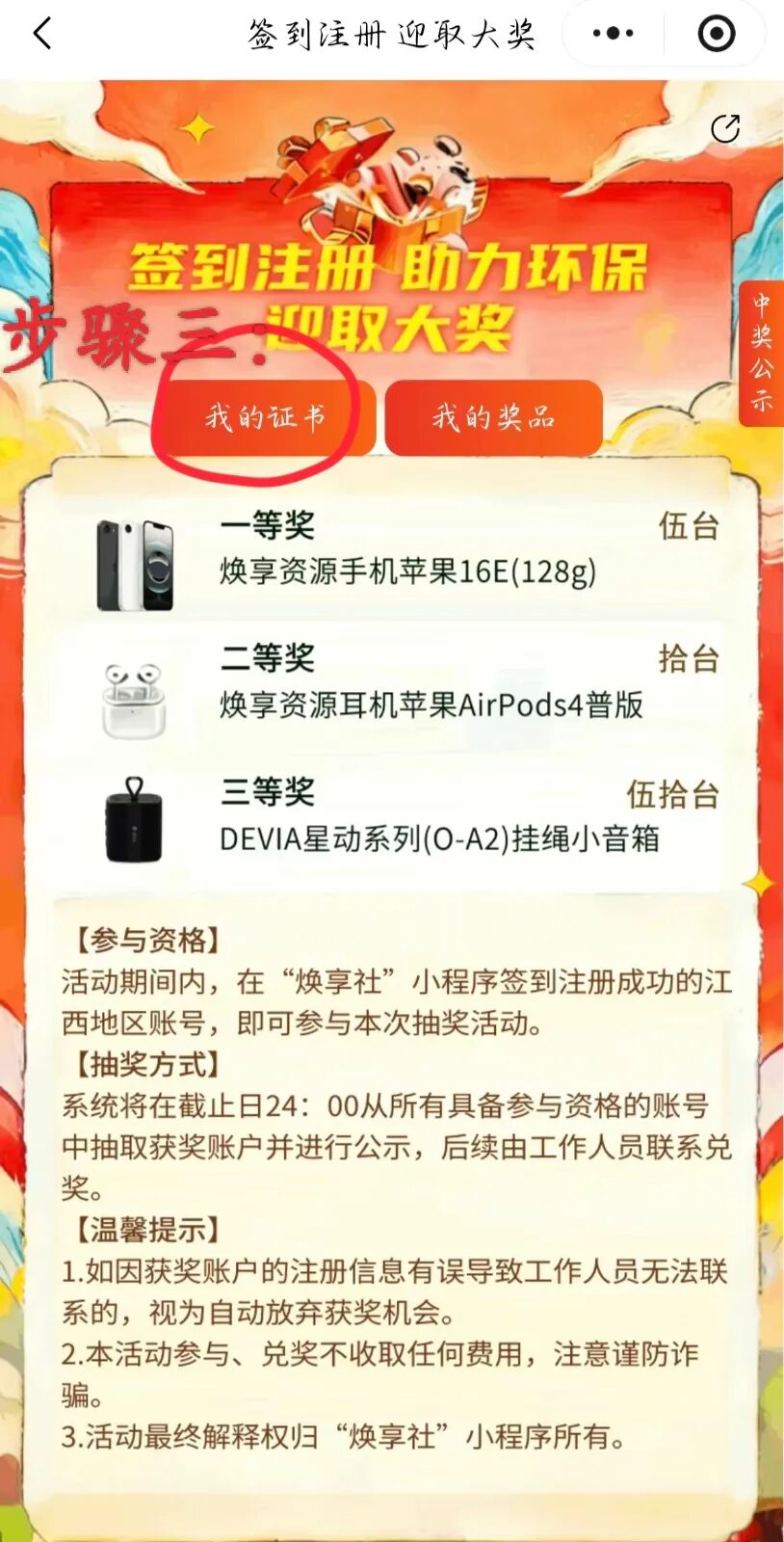The image size is (784, 1542).
Task: Close the mini program with the circle button
Action: pyautogui.click(x=716, y=34)
